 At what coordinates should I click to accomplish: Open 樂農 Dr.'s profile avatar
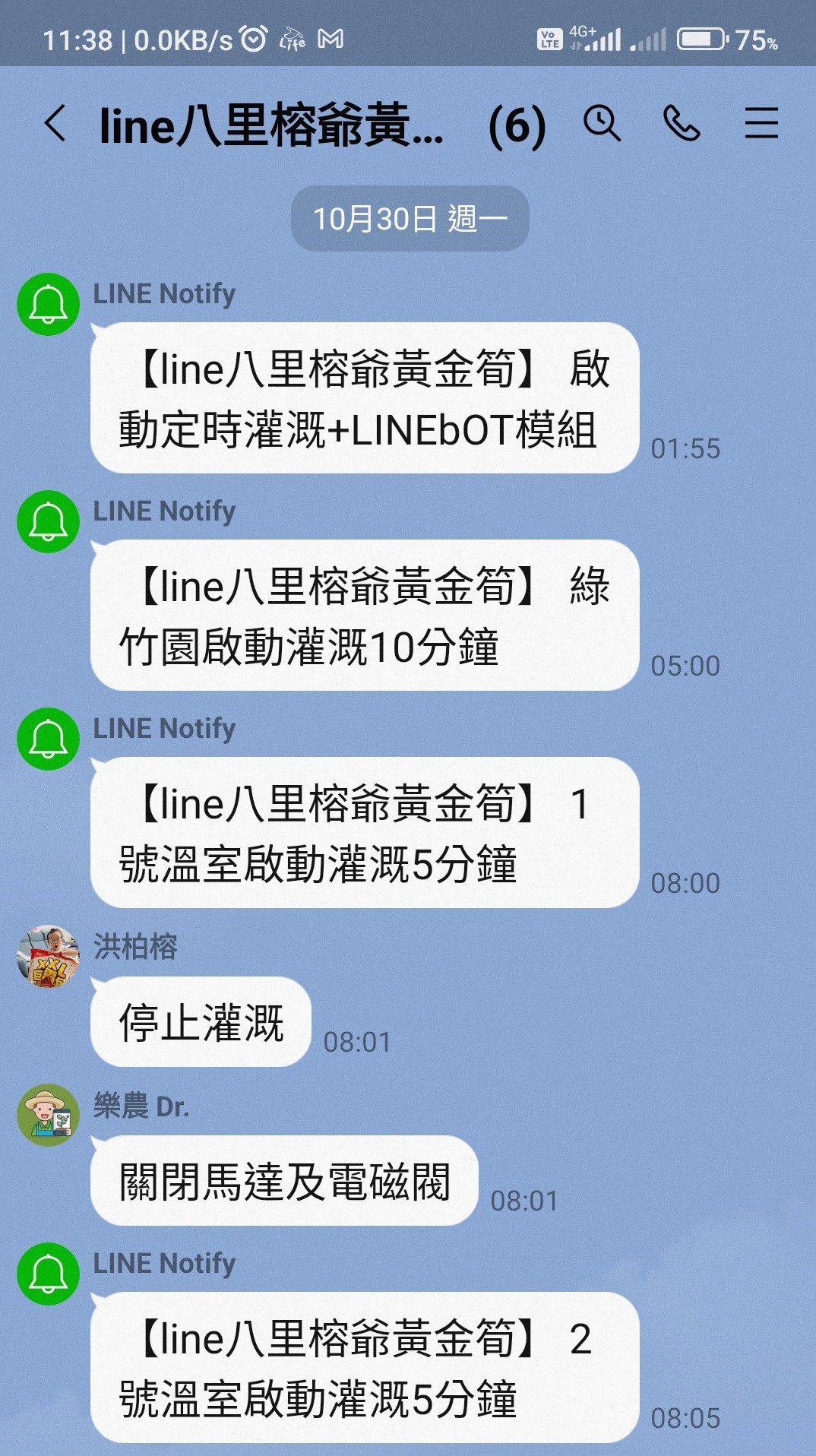pyautogui.click(x=48, y=1115)
